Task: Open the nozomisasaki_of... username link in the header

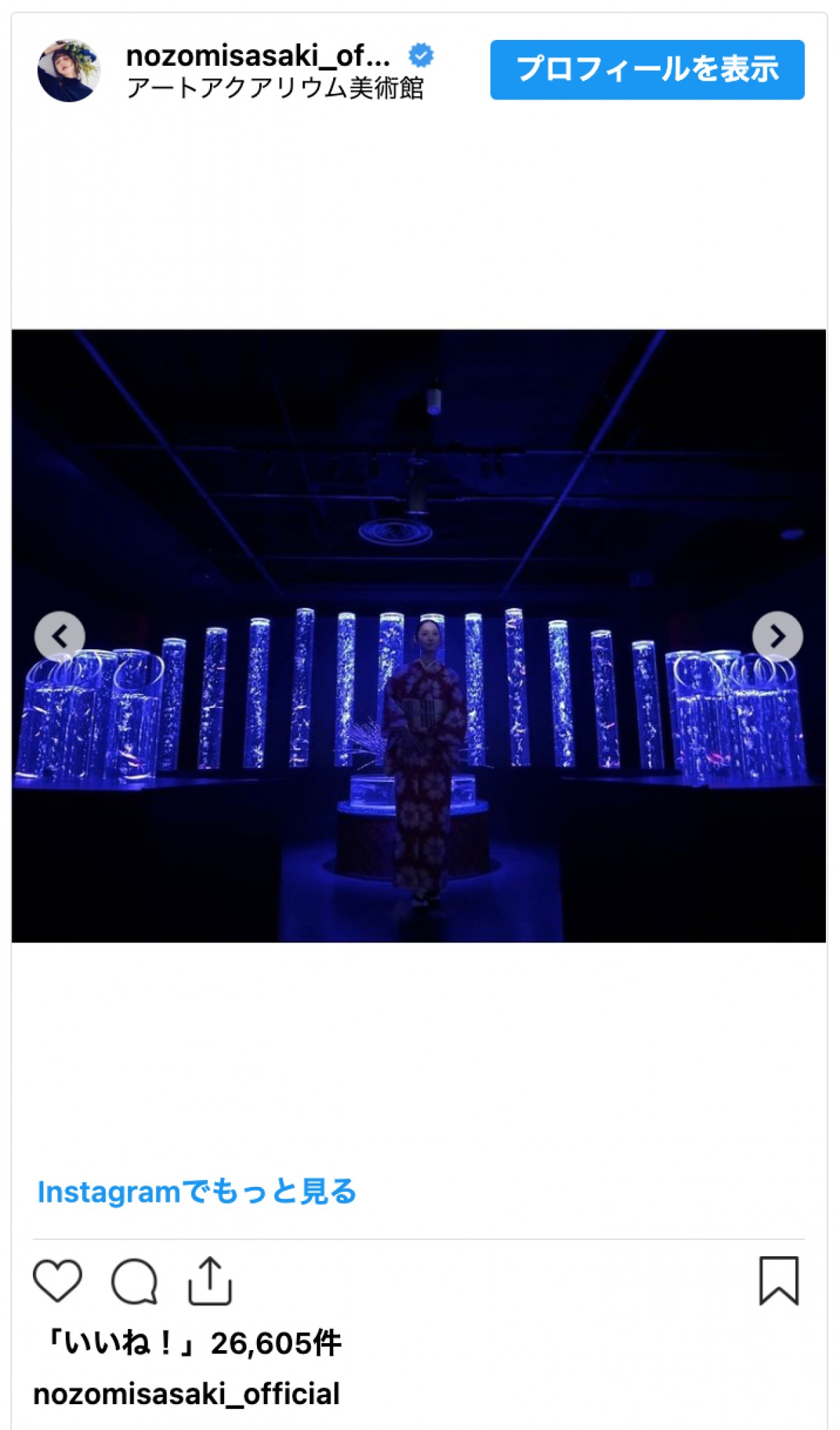Action: 258,56
